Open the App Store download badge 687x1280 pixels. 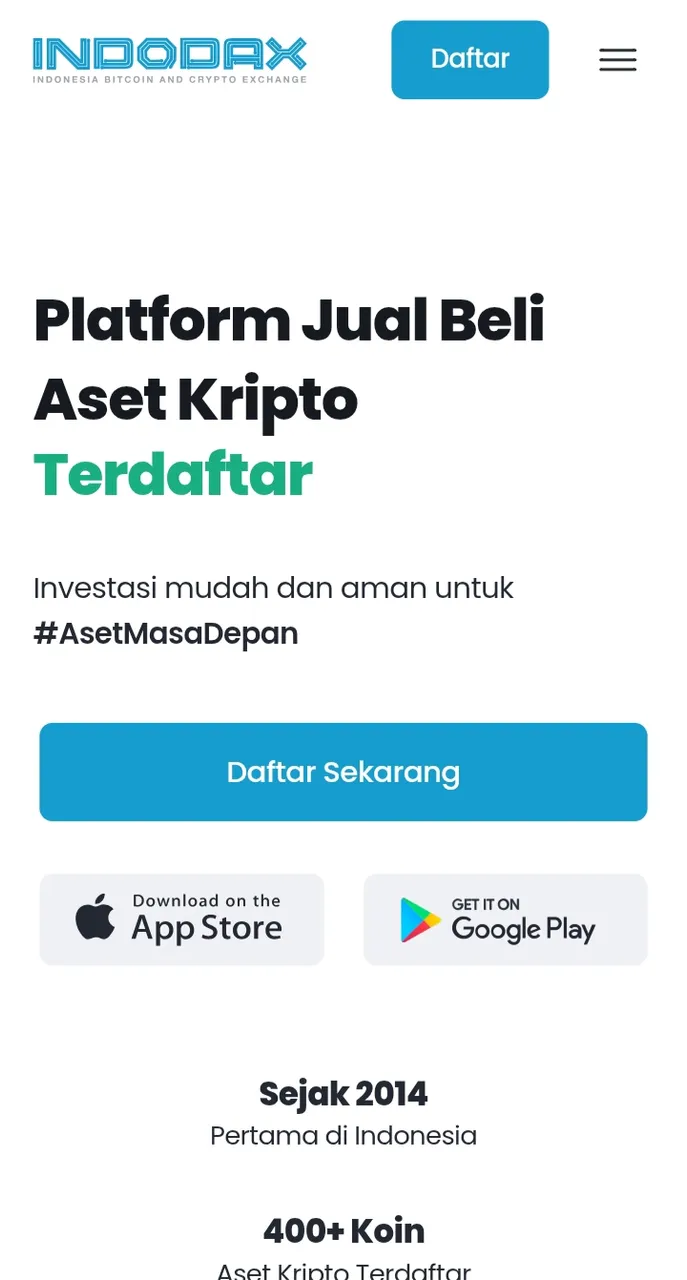(182, 919)
